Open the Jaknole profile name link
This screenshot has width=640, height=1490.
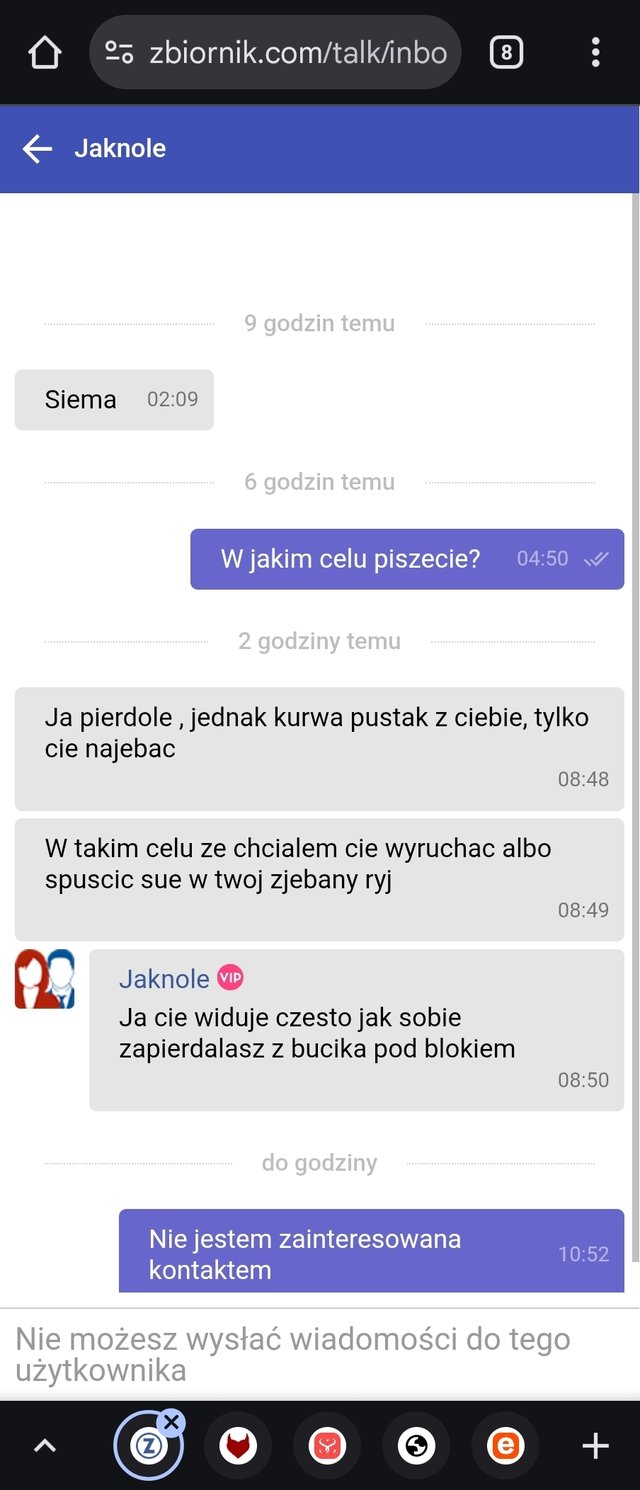[164, 978]
